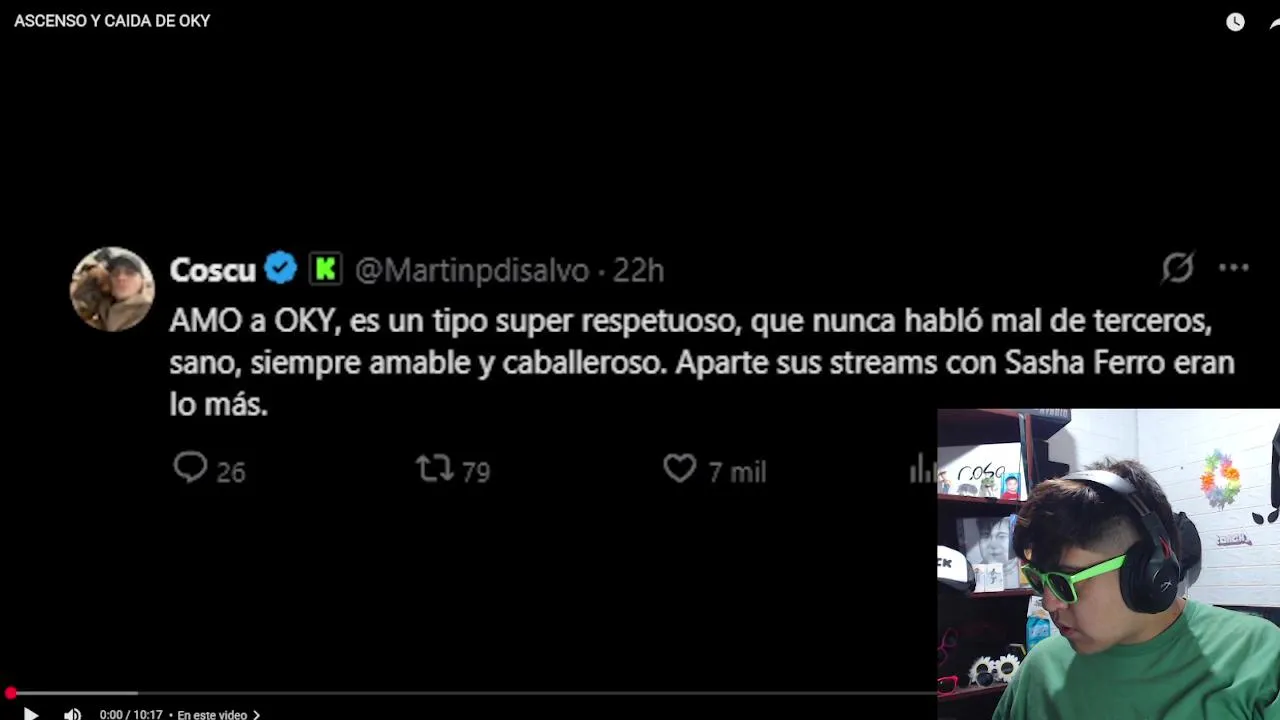Play the video
Screen dimensions: 1280x720
tap(30, 713)
